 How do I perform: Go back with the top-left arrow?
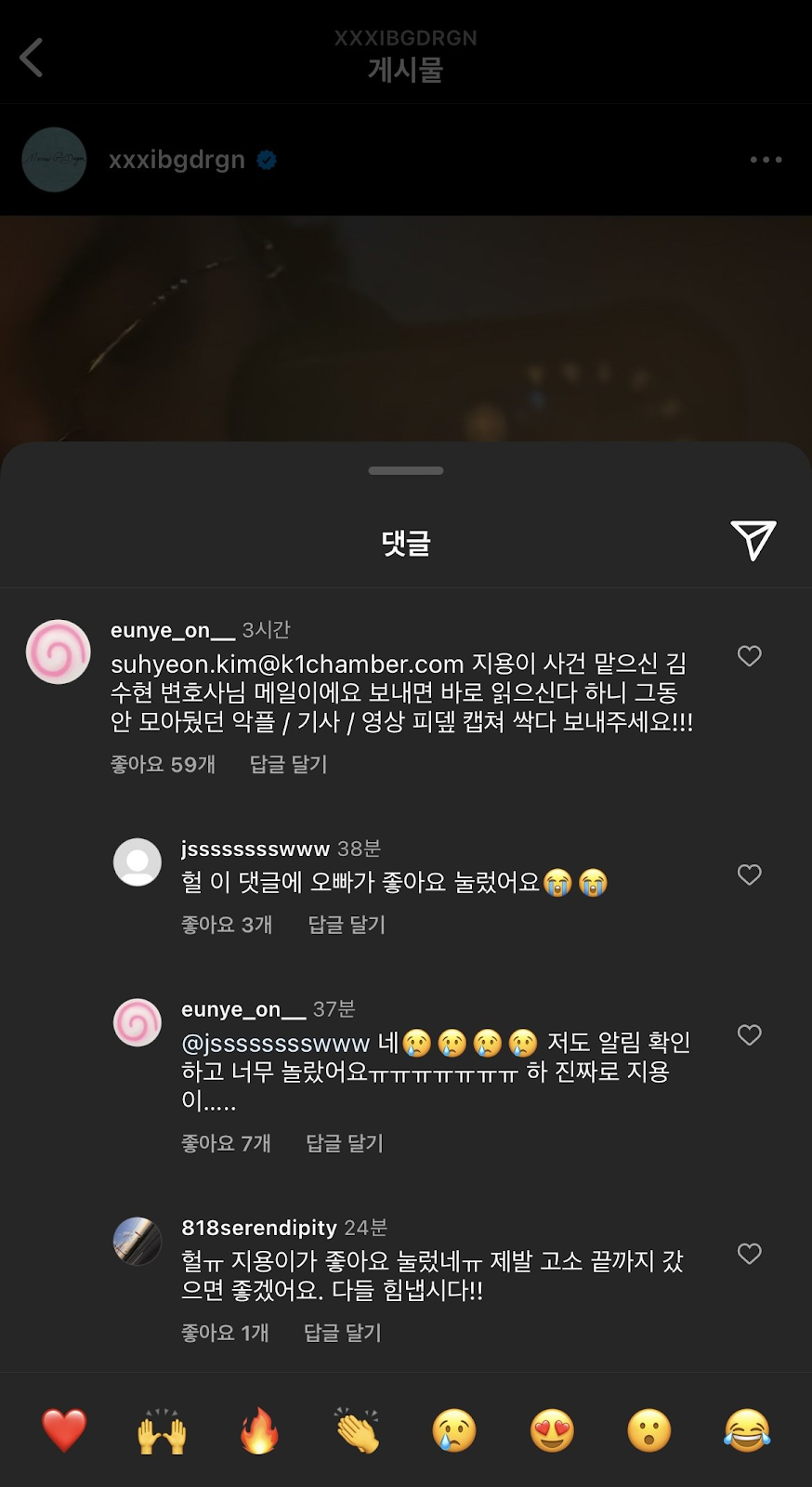point(33,58)
